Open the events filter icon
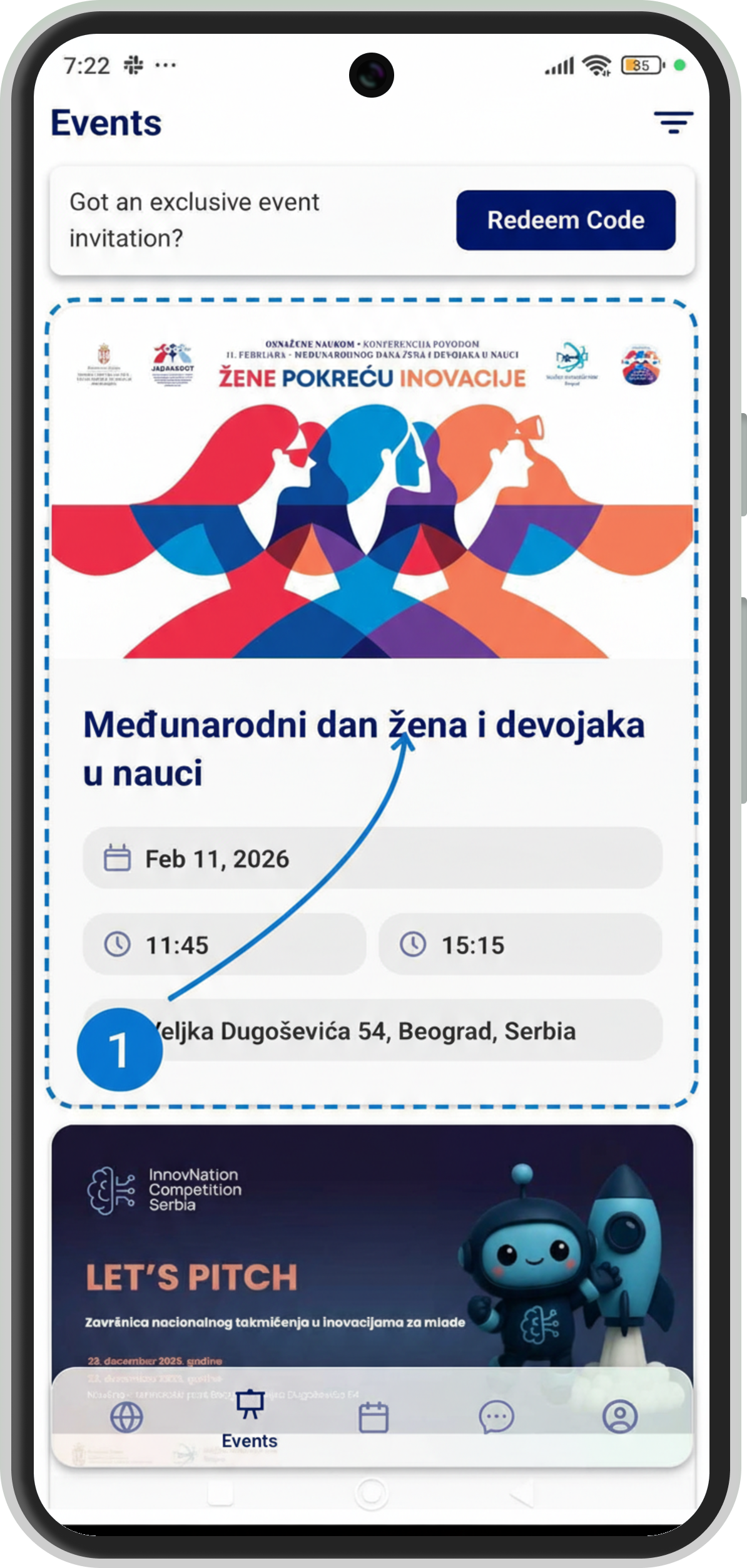The image size is (747, 1568). tap(673, 122)
